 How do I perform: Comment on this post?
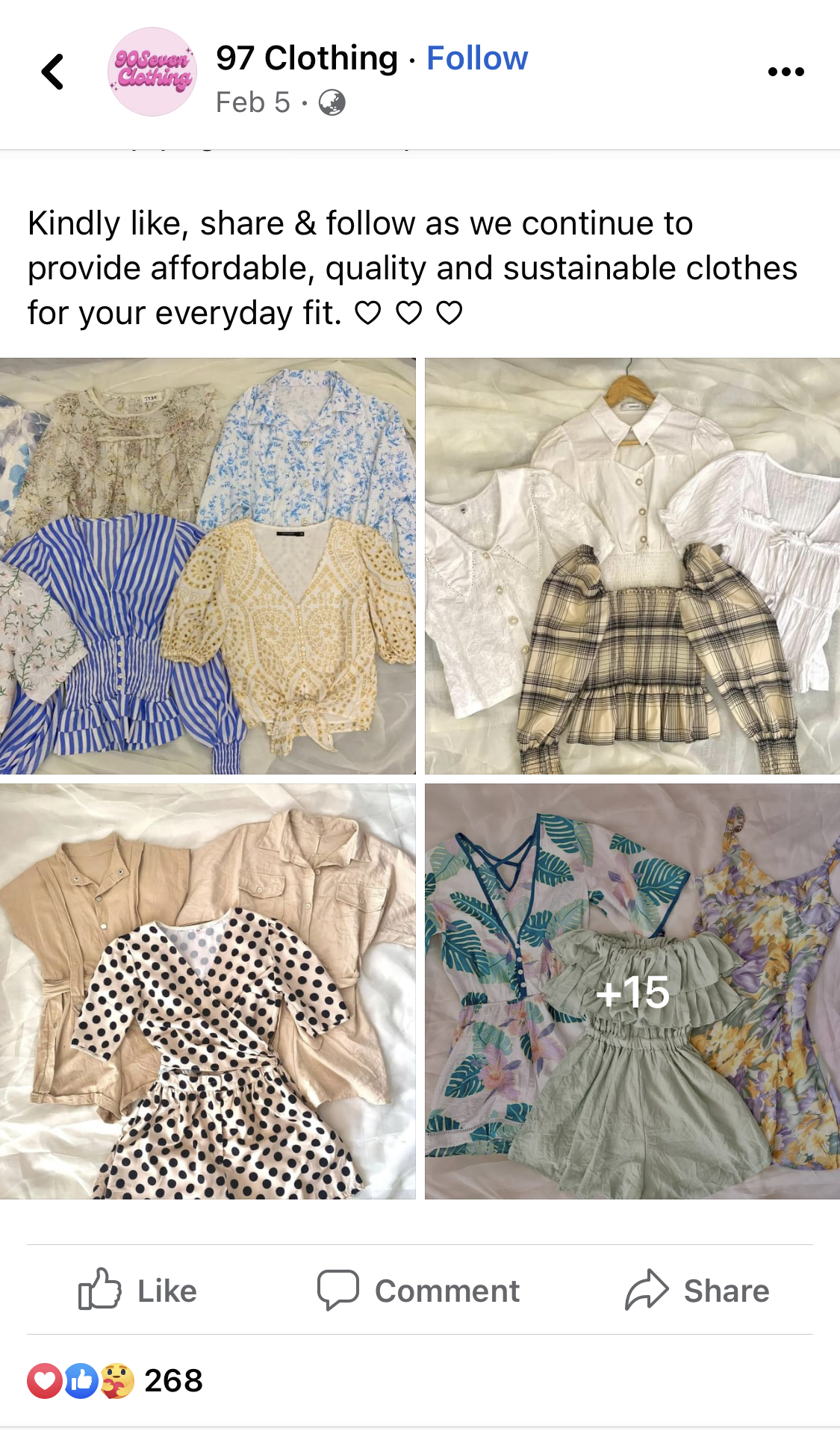[x=419, y=1290]
